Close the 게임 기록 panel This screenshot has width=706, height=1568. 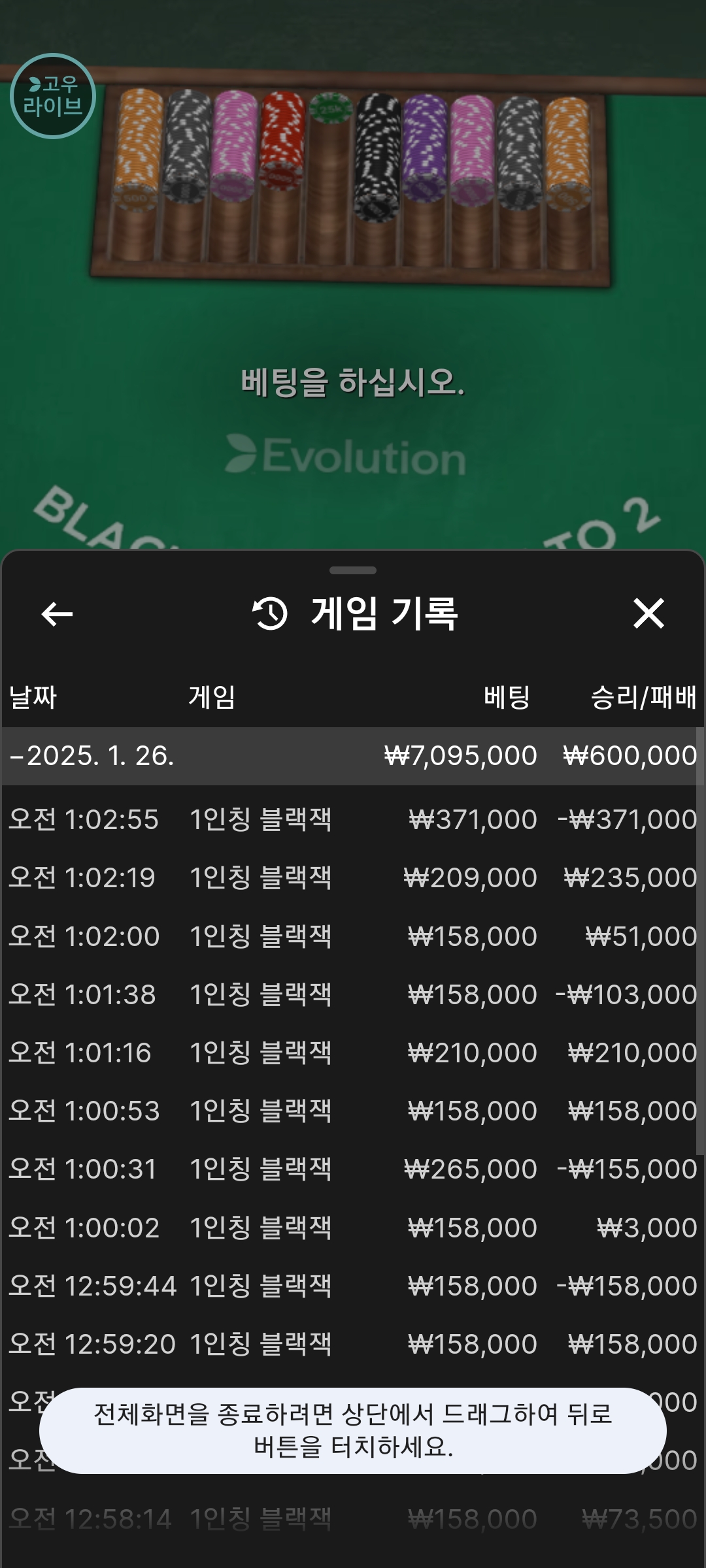pos(648,614)
